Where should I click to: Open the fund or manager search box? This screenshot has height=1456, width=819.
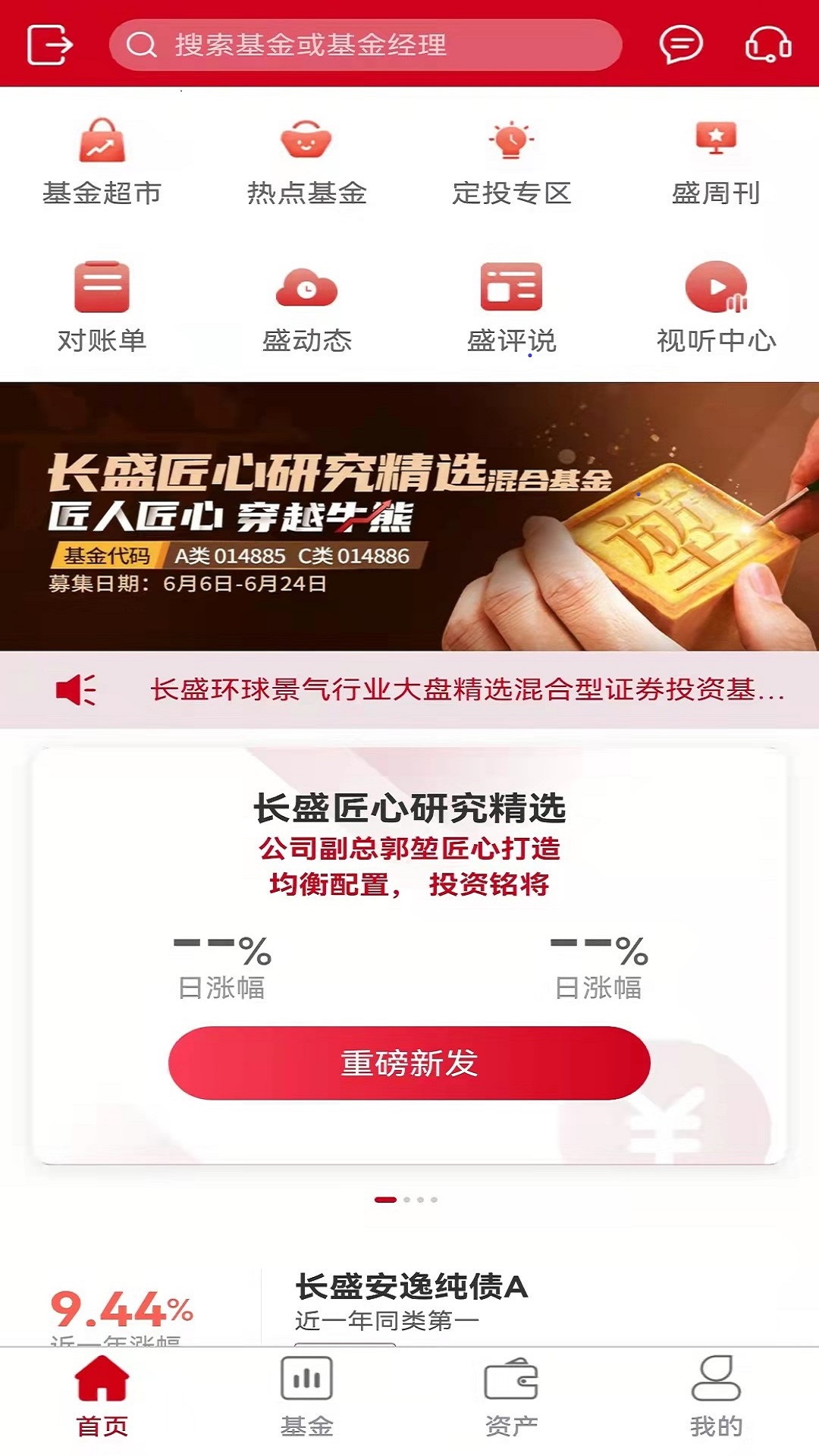click(366, 45)
